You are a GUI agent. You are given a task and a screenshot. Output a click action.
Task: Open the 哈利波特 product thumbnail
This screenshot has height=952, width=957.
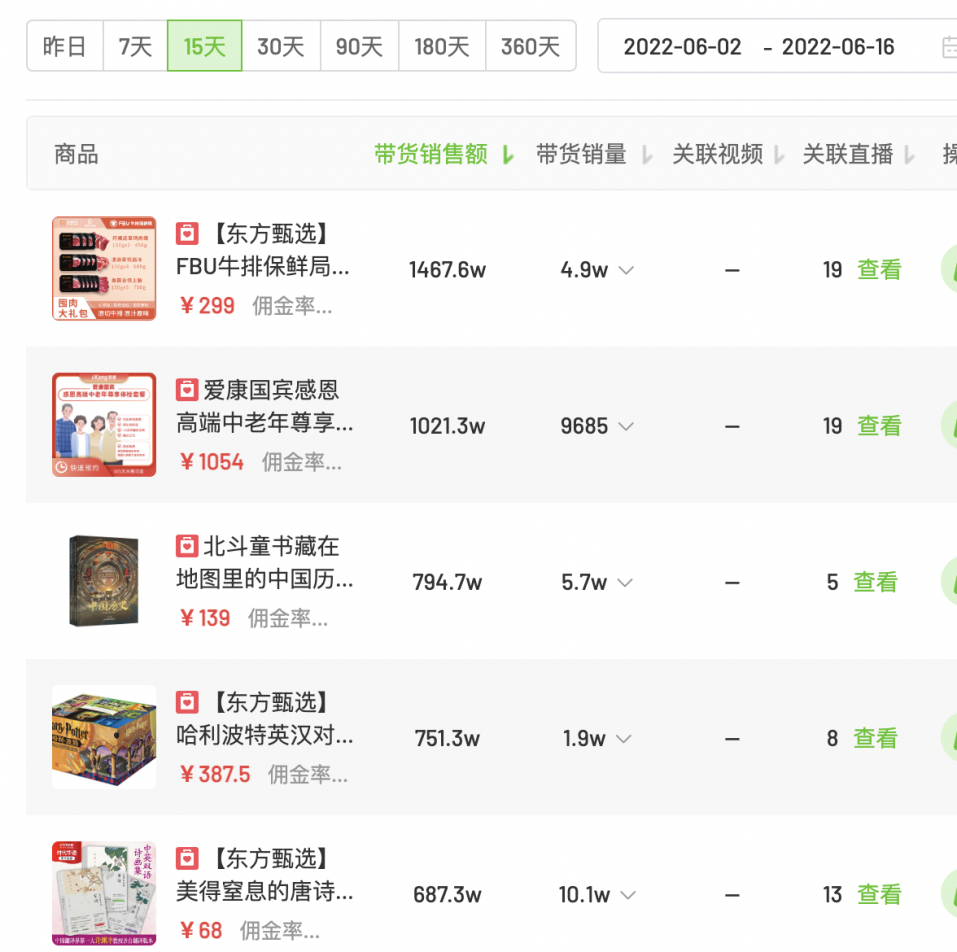click(104, 737)
